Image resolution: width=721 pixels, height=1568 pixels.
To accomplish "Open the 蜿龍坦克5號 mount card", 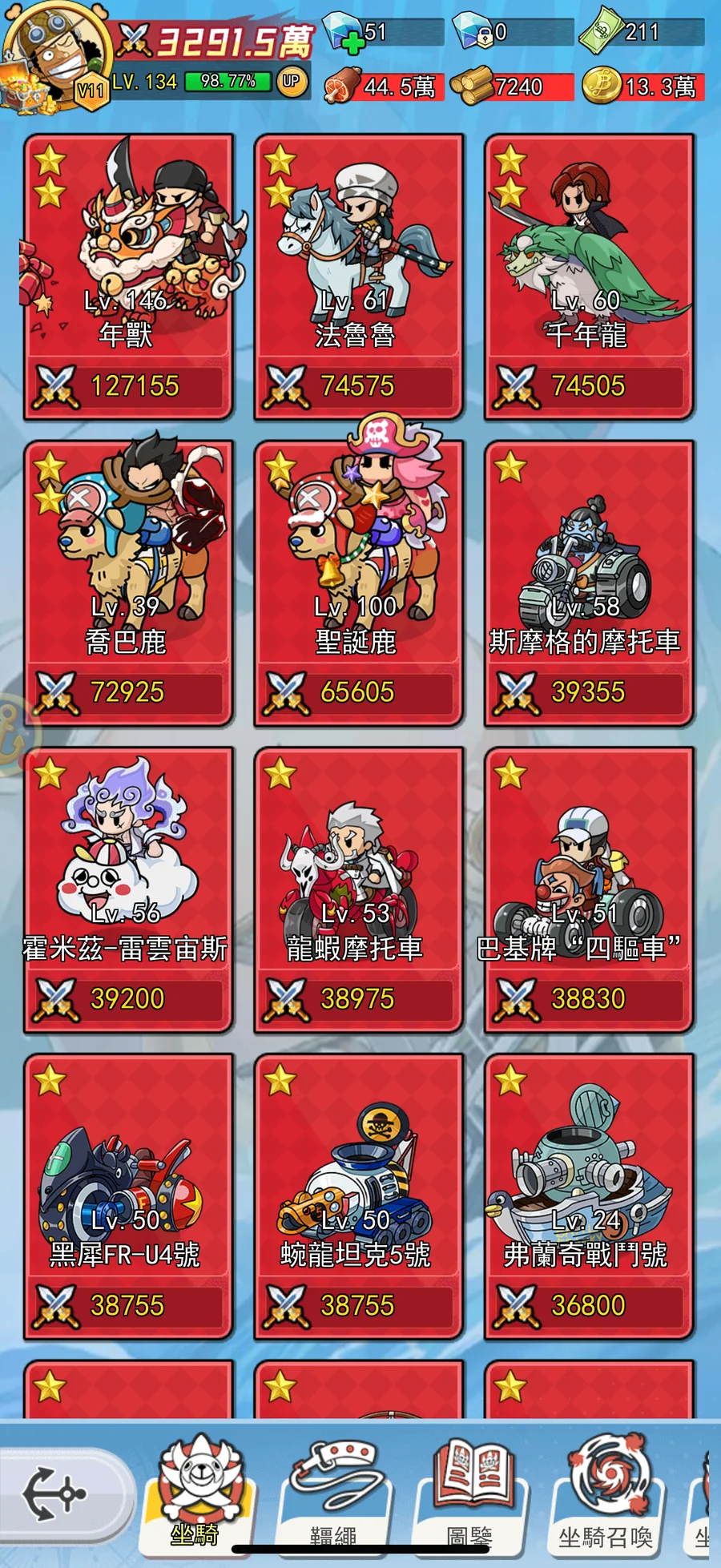I will [x=358, y=1196].
